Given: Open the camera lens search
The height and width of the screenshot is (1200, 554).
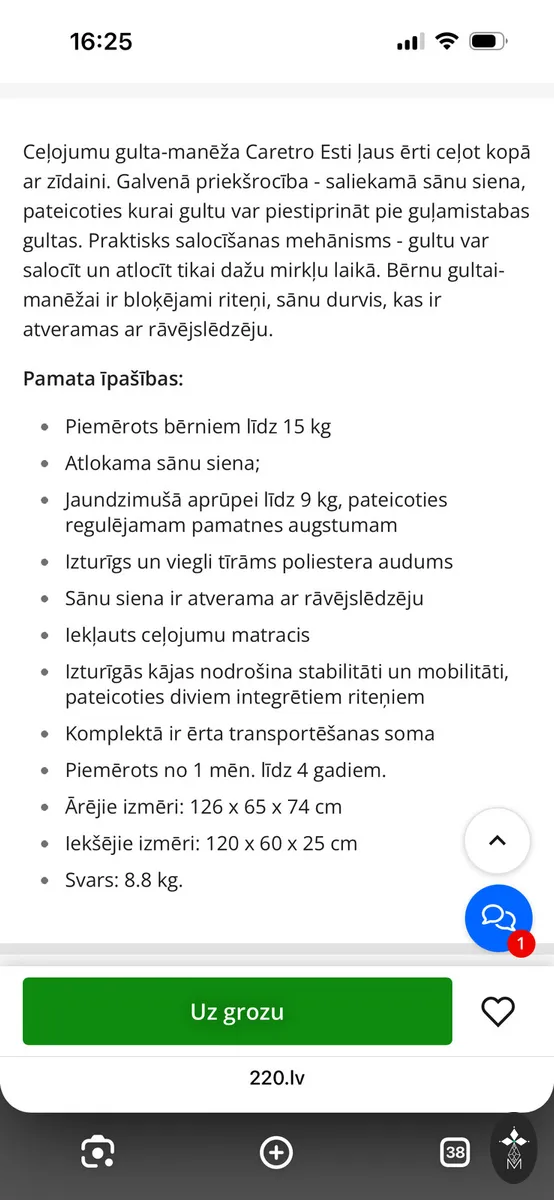Looking at the screenshot, I should [x=97, y=1152].
